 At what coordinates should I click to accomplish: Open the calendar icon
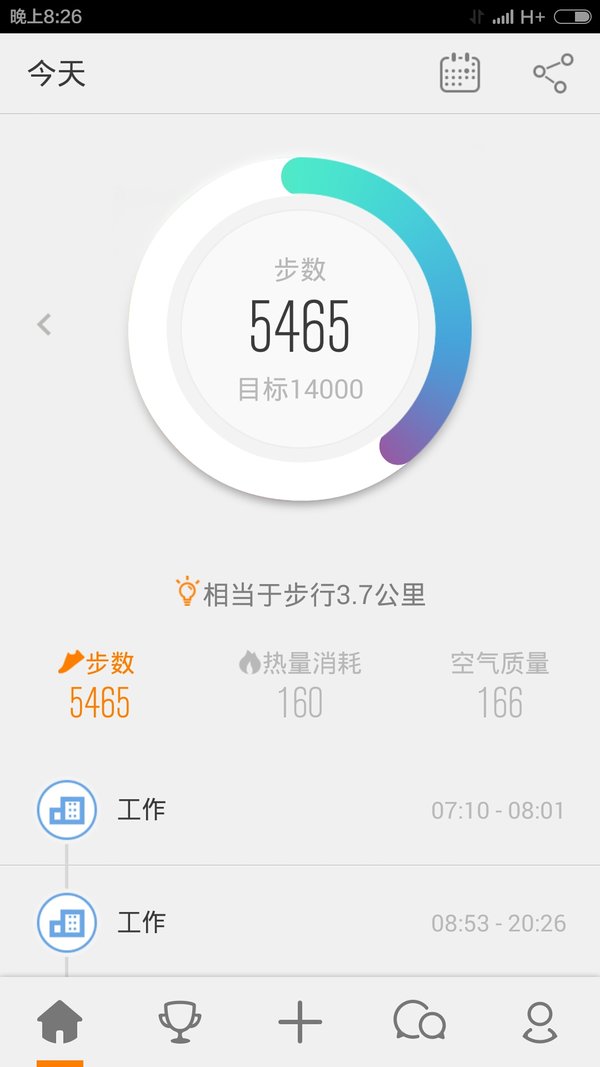[460, 73]
